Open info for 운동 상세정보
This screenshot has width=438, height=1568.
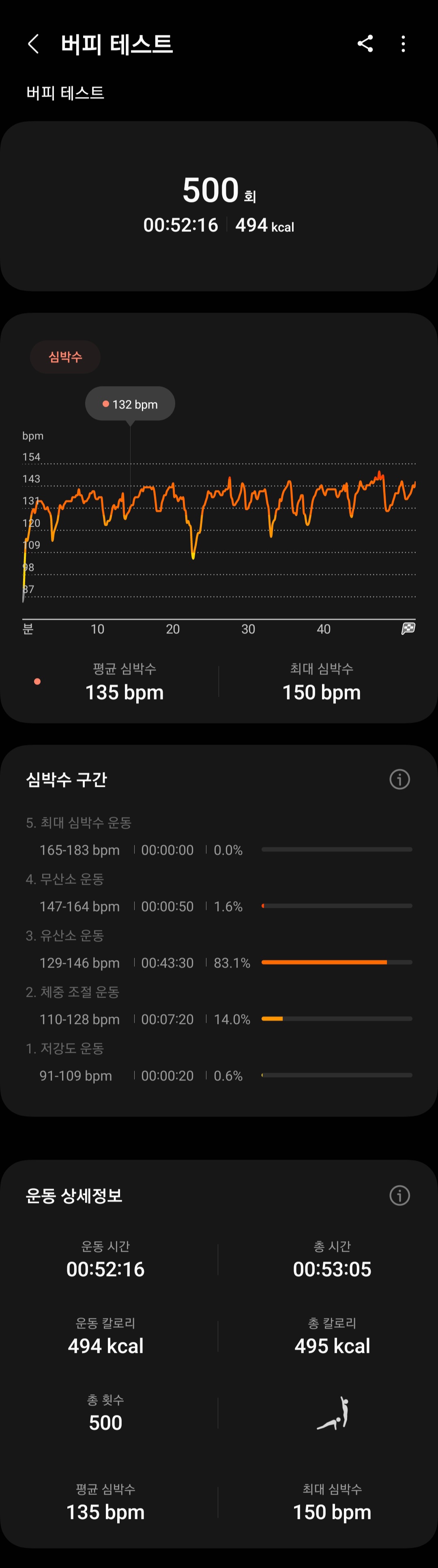(399, 1195)
